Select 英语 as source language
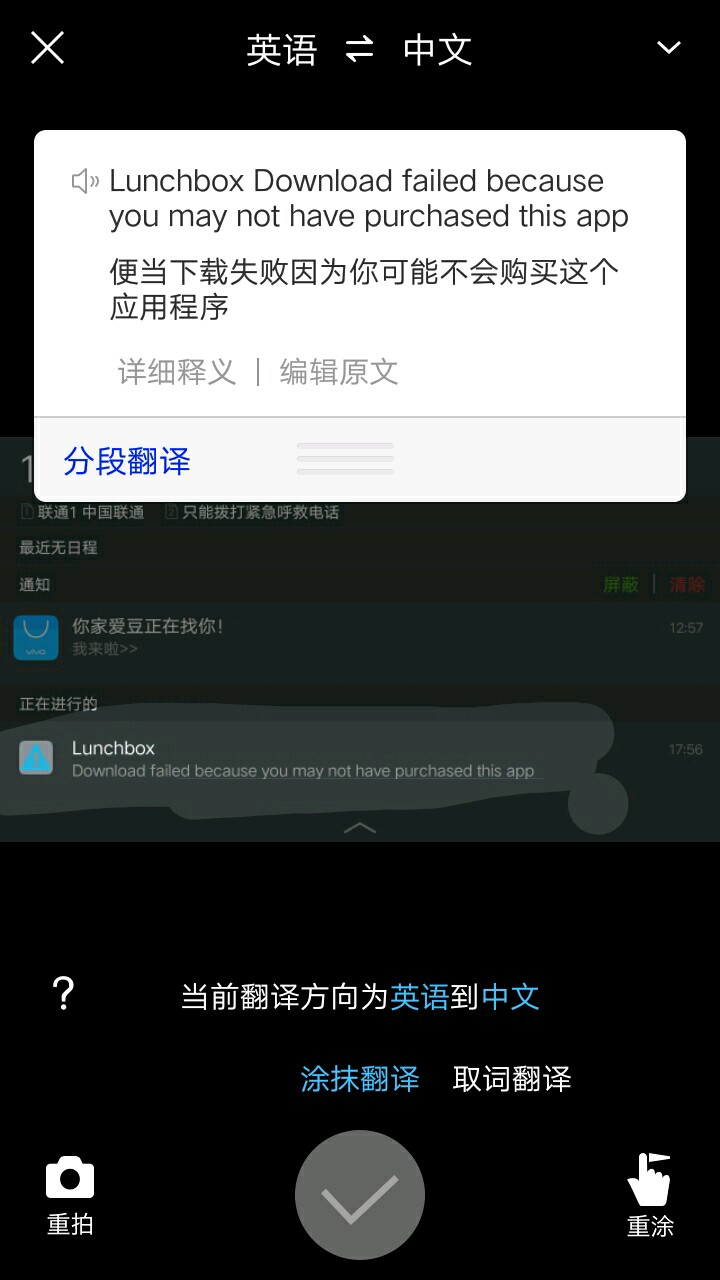Viewport: 720px width, 1280px height. pyautogui.click(x=282, y=50)
